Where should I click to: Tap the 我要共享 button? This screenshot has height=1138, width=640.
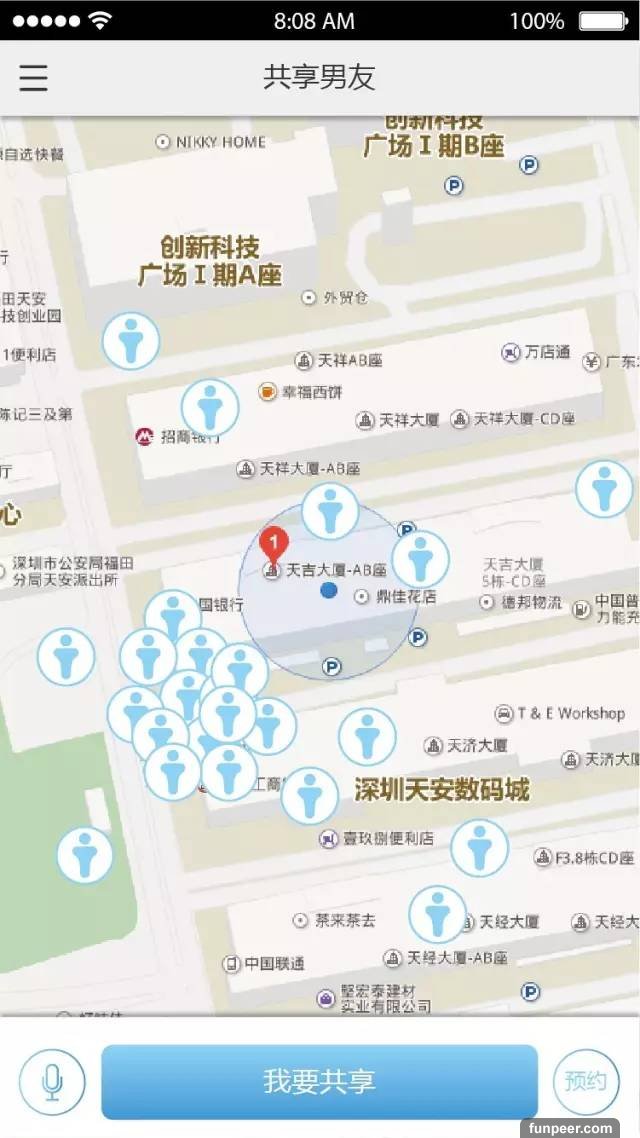tap(319, 1081)
